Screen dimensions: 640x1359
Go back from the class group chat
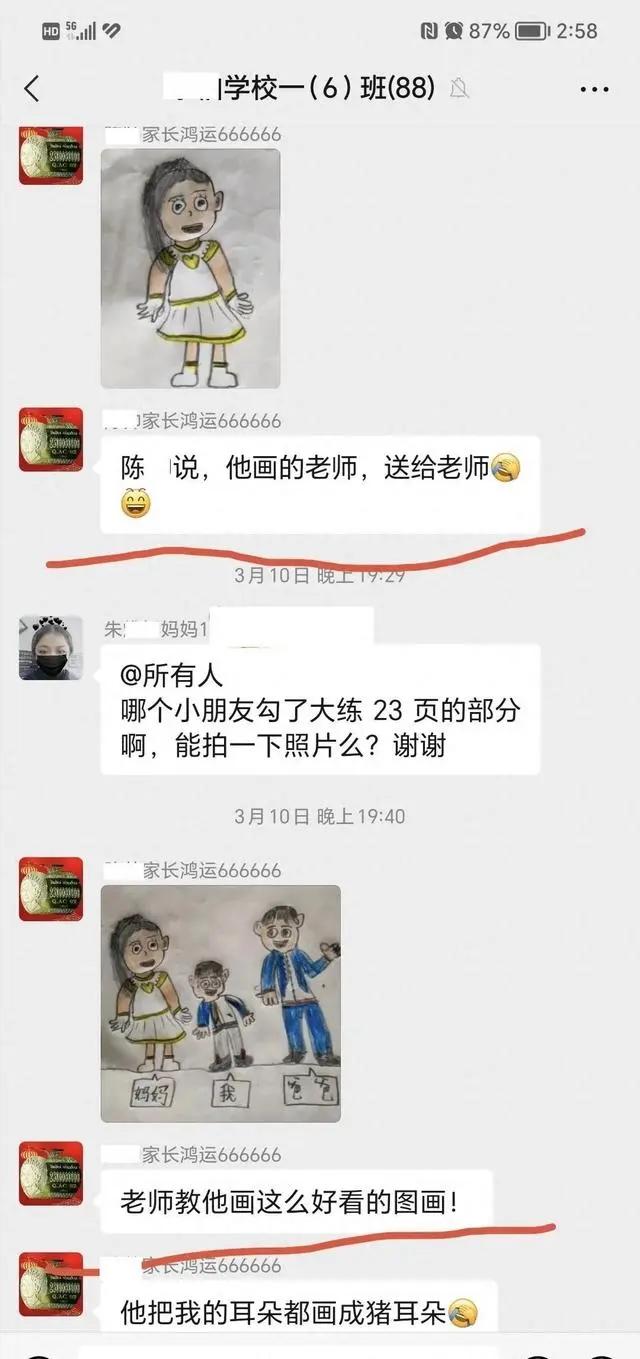pyautogui.click(x=32, y=88)
